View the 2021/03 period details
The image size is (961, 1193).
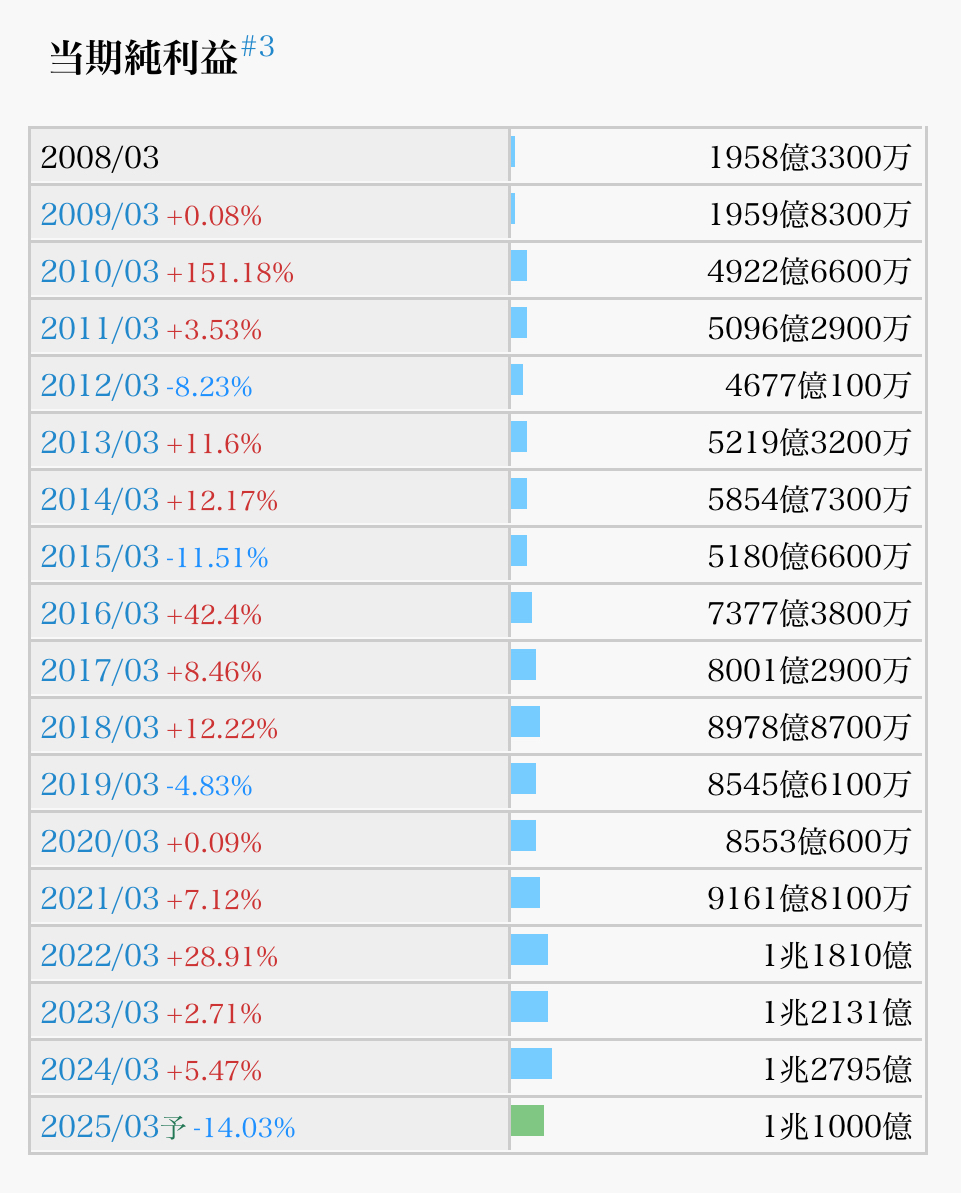(x=100, y=899)
